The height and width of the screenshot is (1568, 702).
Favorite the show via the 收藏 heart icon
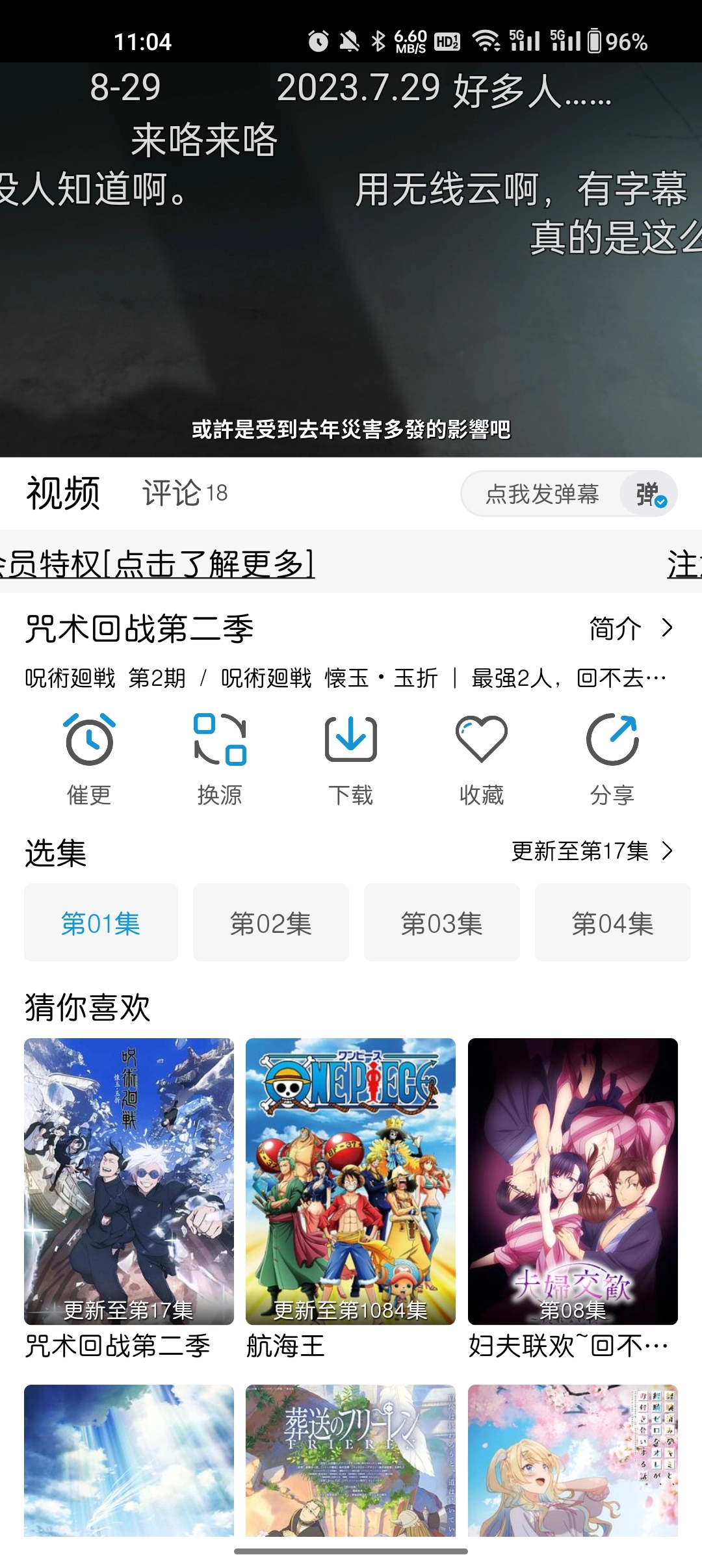pos(481,740)
